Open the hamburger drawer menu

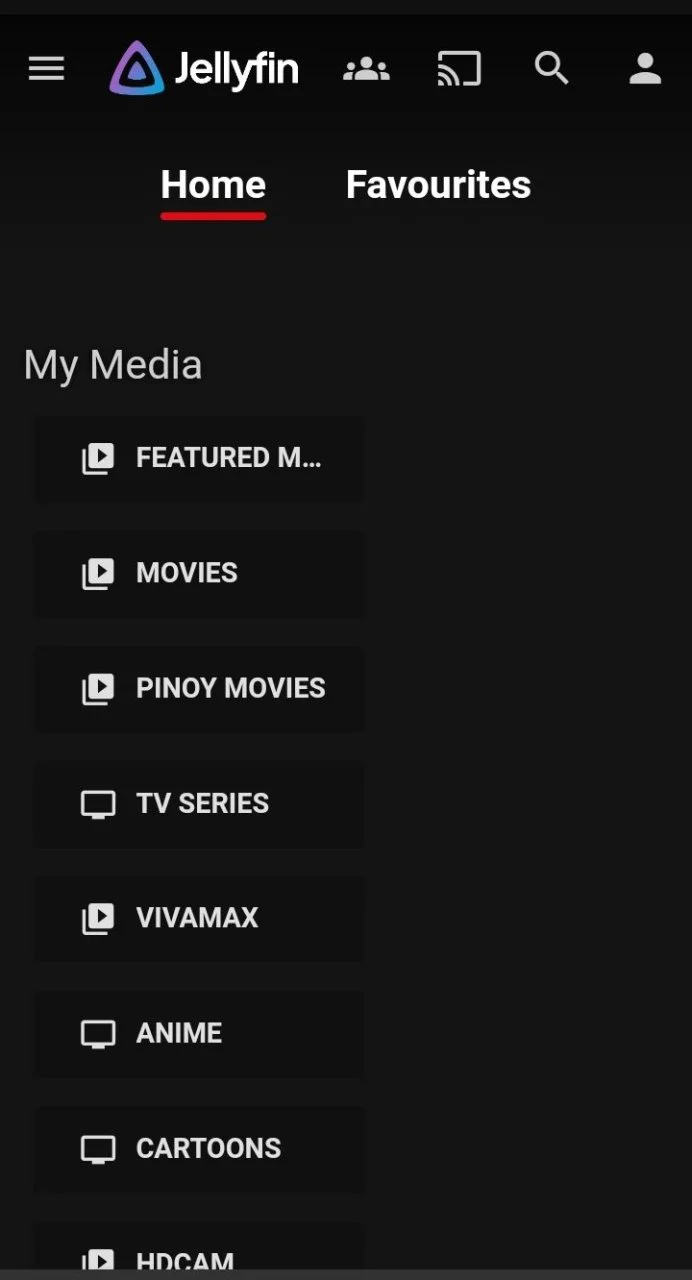click(x=46, y=69)
